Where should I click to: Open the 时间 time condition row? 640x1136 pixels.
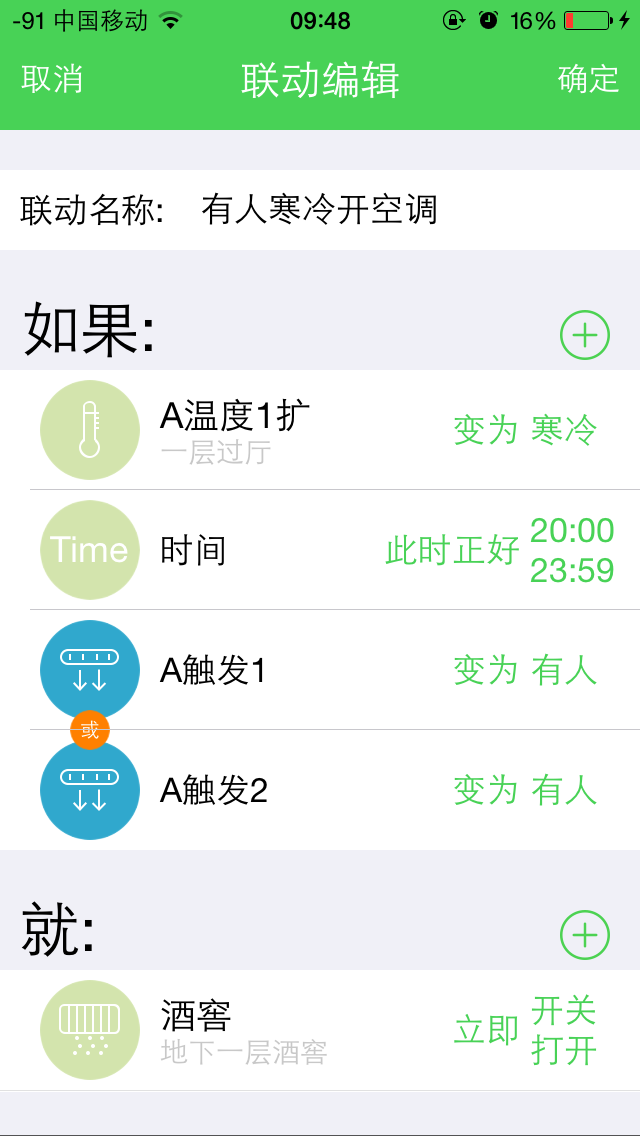320,550
